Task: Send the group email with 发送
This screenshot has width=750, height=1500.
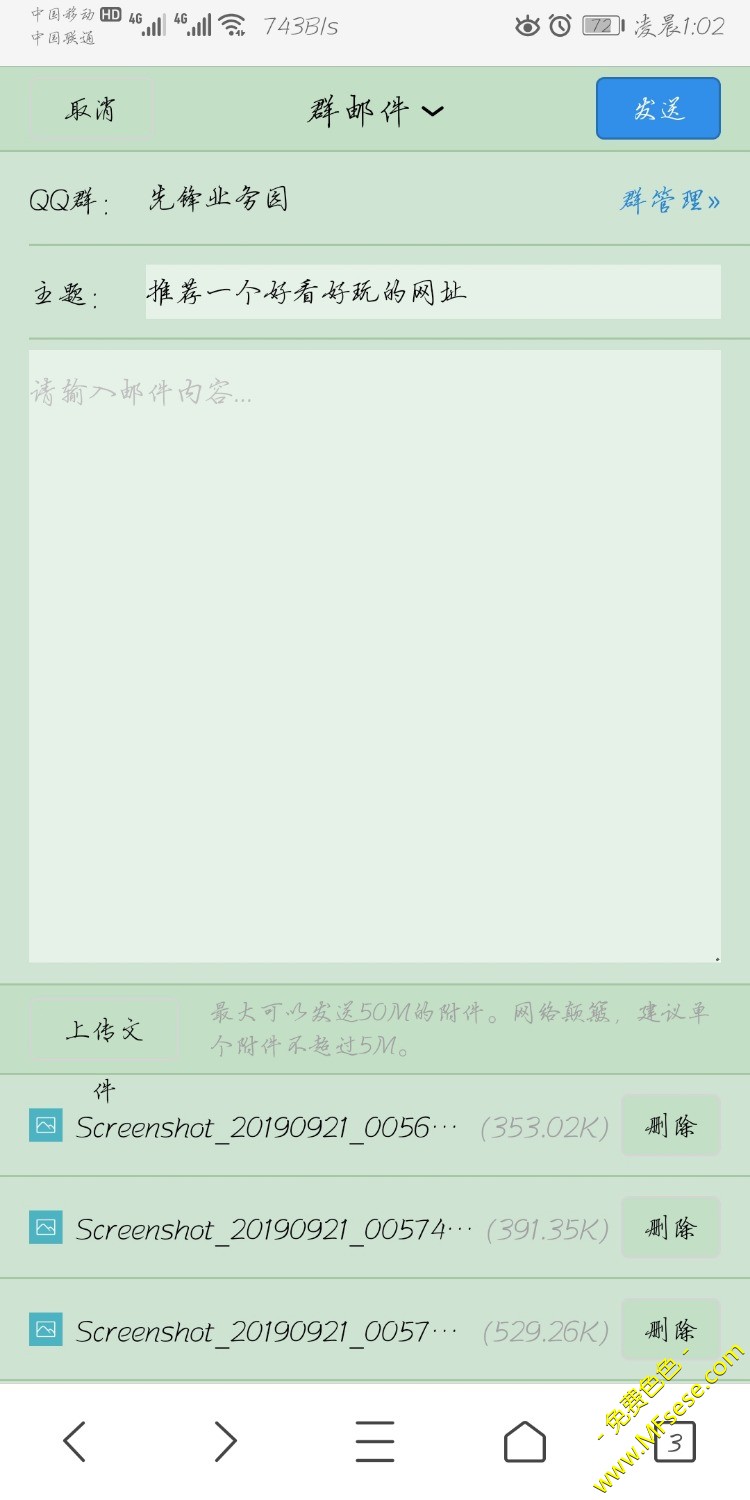Action: (x=658, y=108)
